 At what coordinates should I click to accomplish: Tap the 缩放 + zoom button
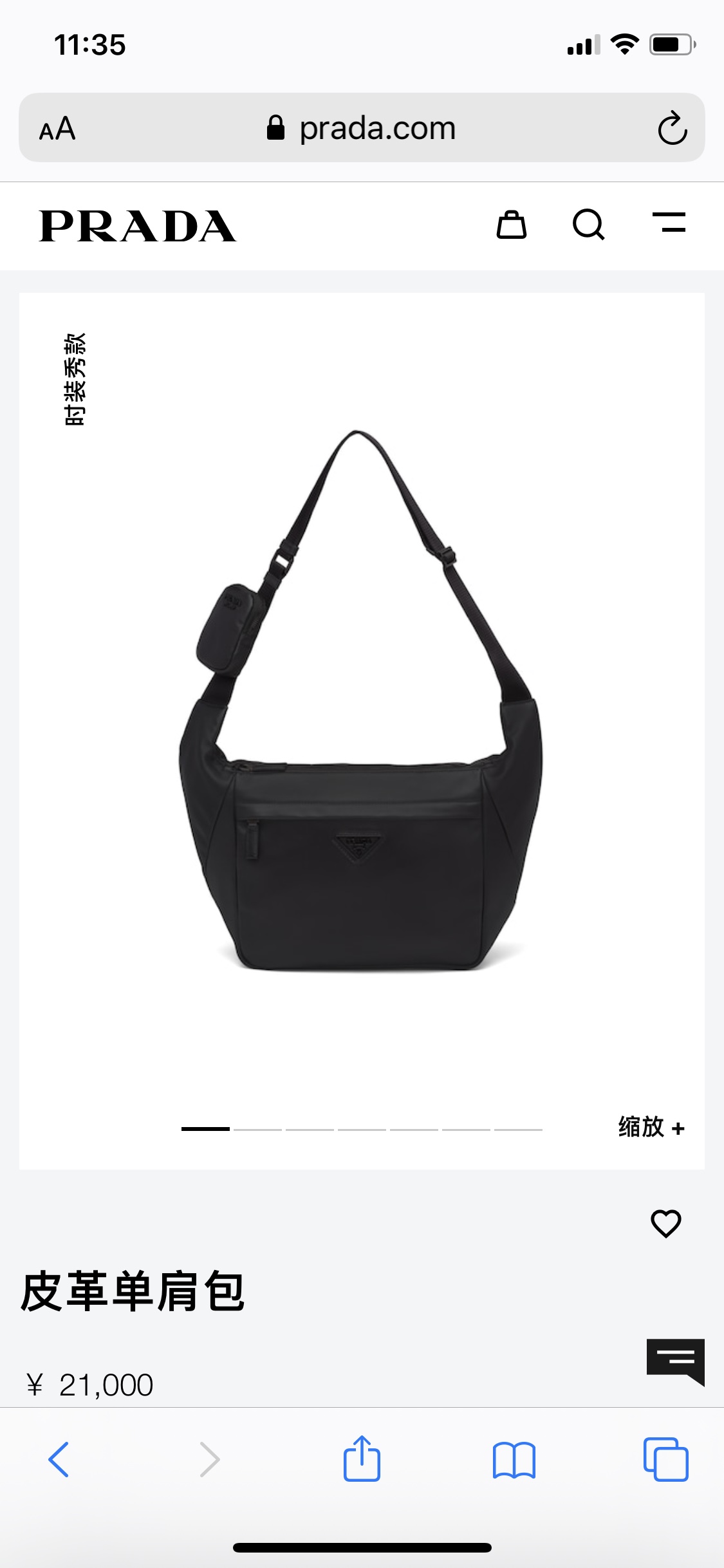coord(651,1127)
